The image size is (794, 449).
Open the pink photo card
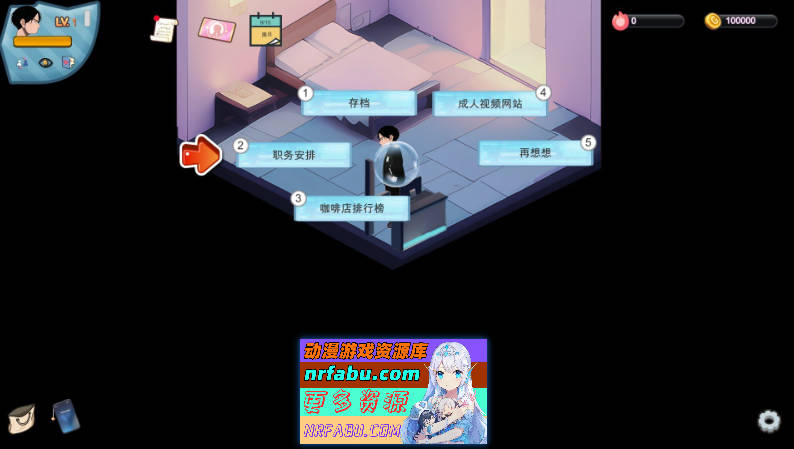click(216, 29)
